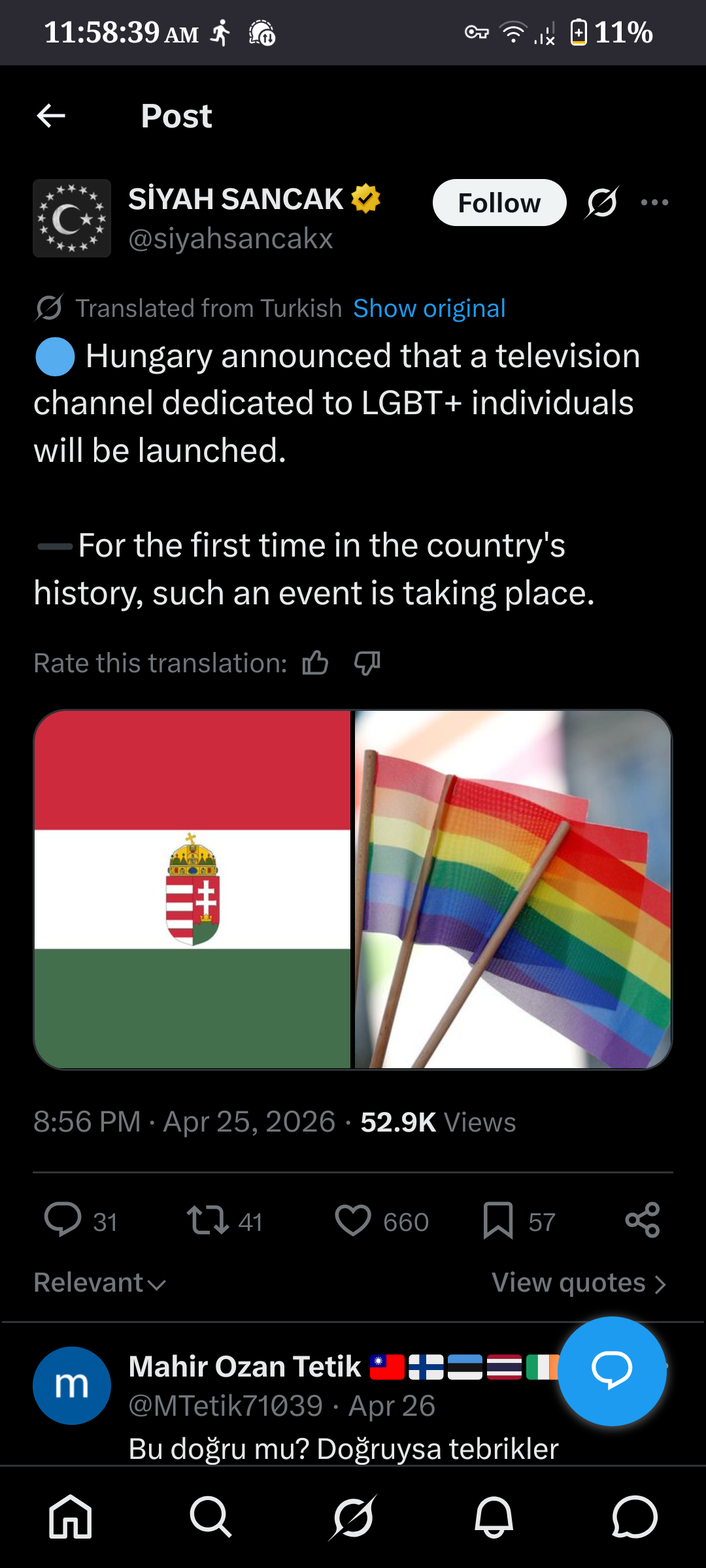Open Grok icon beside Follow button

[x=601, y=203]
